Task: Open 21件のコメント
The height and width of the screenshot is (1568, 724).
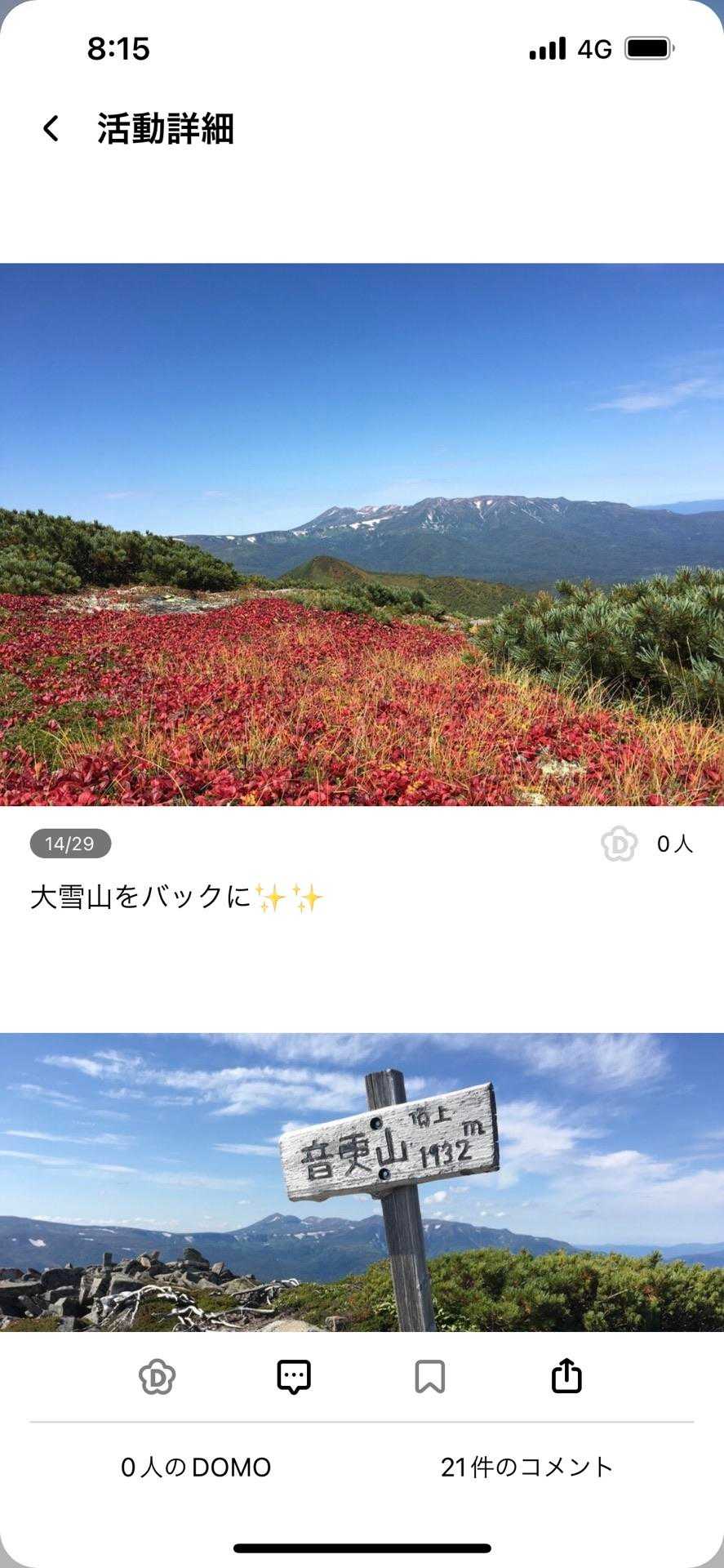Action: coord(526,1467)
